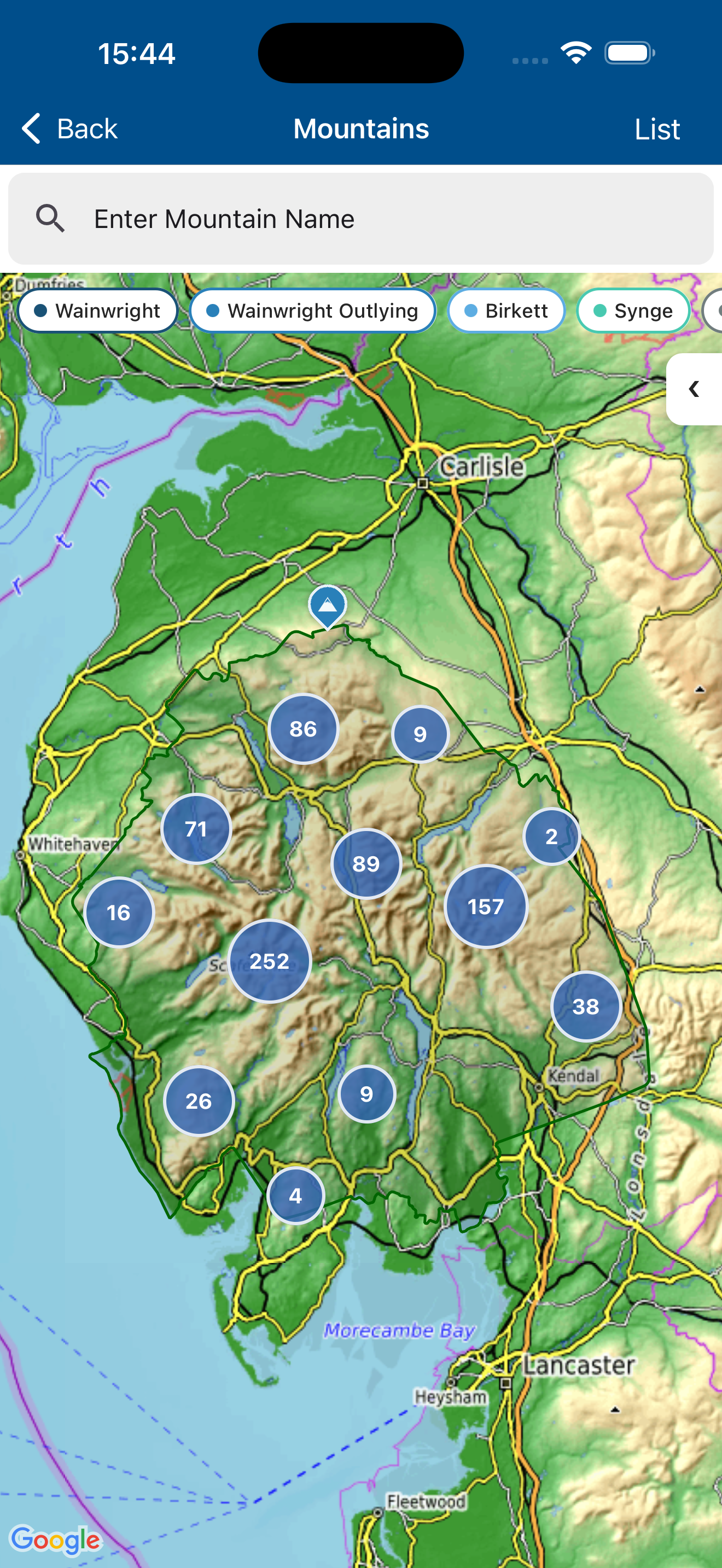Open the cluster of 16 mountains
Image resolution: width=722 pixels, height=1568 pixels.
(x=119, y=912)
